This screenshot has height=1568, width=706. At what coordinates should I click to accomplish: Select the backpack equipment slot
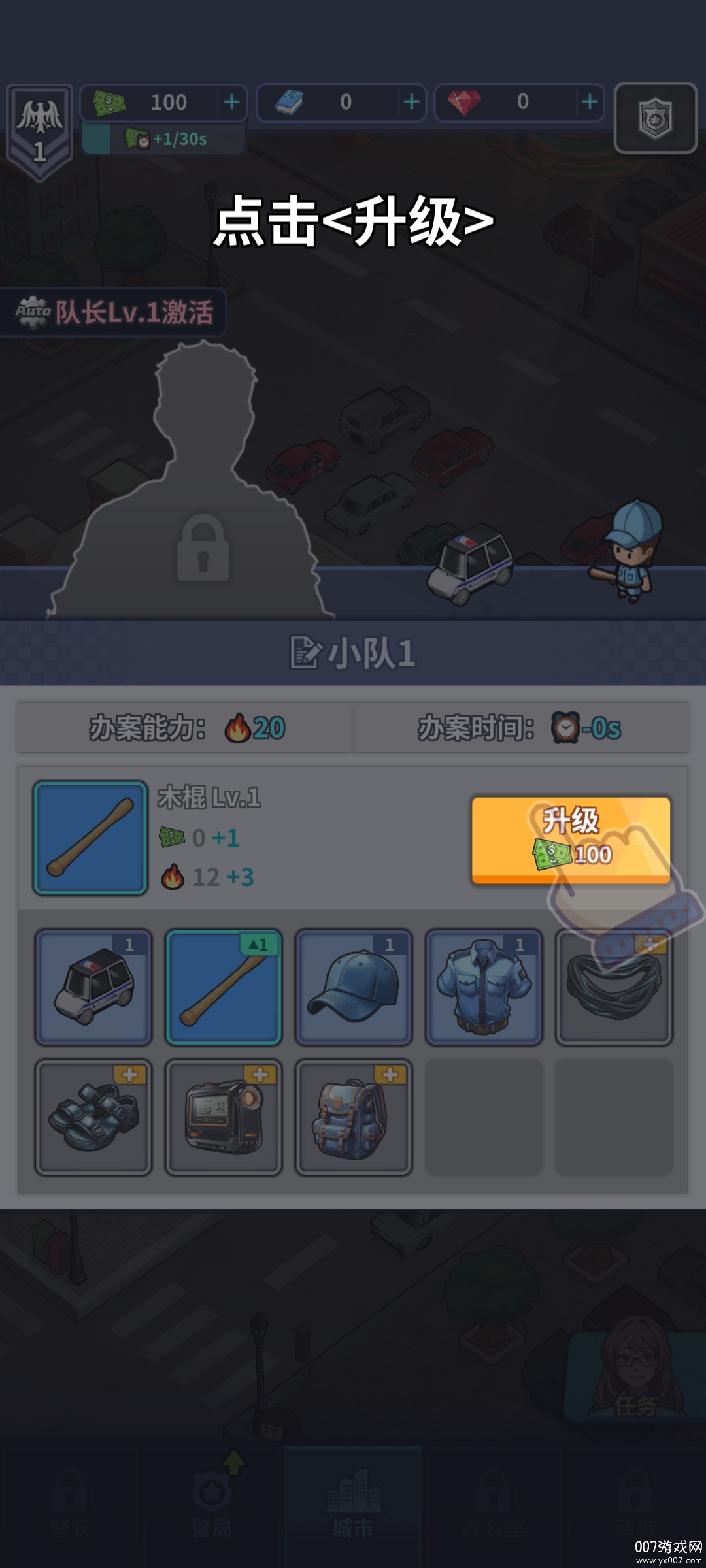[x=354, y=1117]
